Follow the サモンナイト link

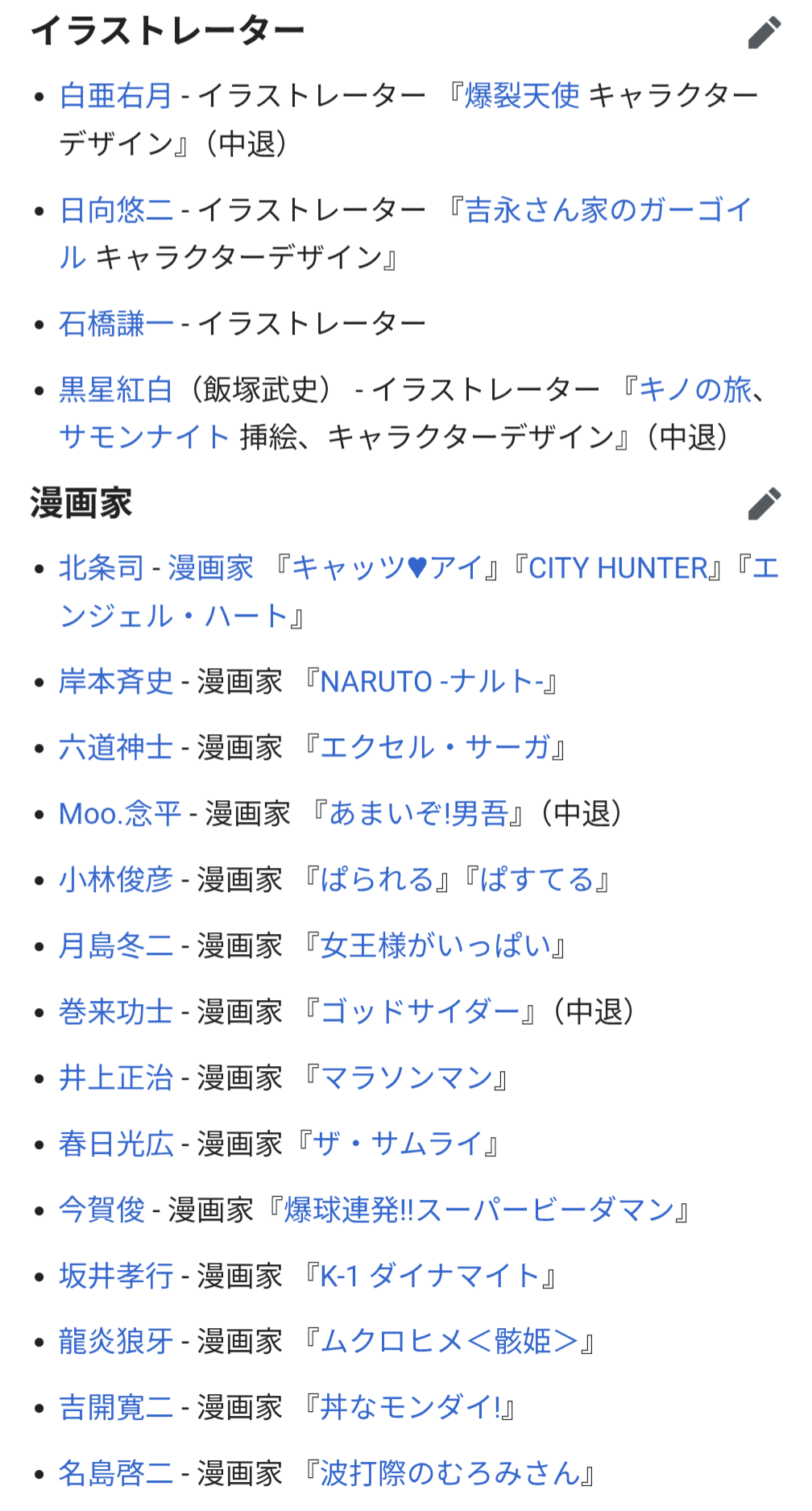(144, 437)
